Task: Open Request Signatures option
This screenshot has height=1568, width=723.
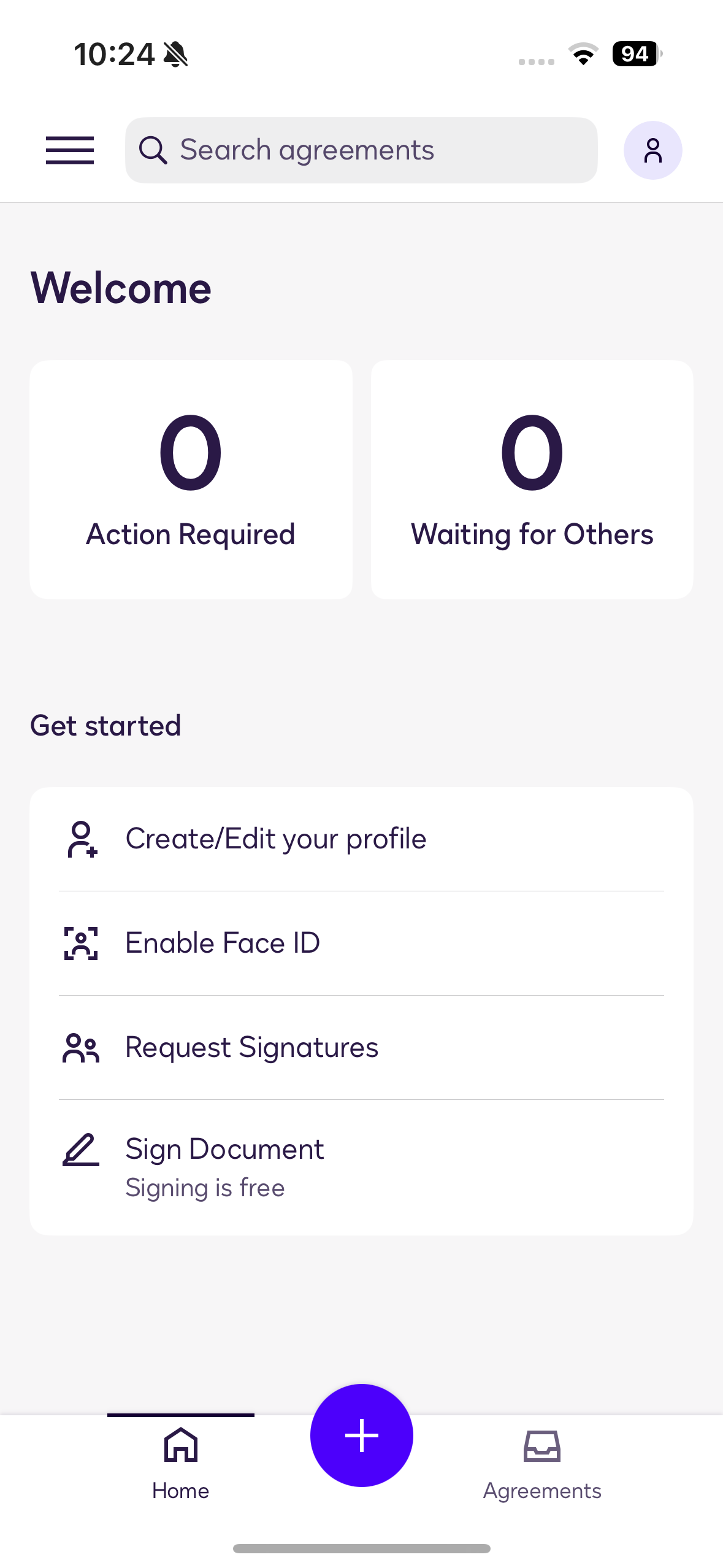Action: (x=251, y=1047)
